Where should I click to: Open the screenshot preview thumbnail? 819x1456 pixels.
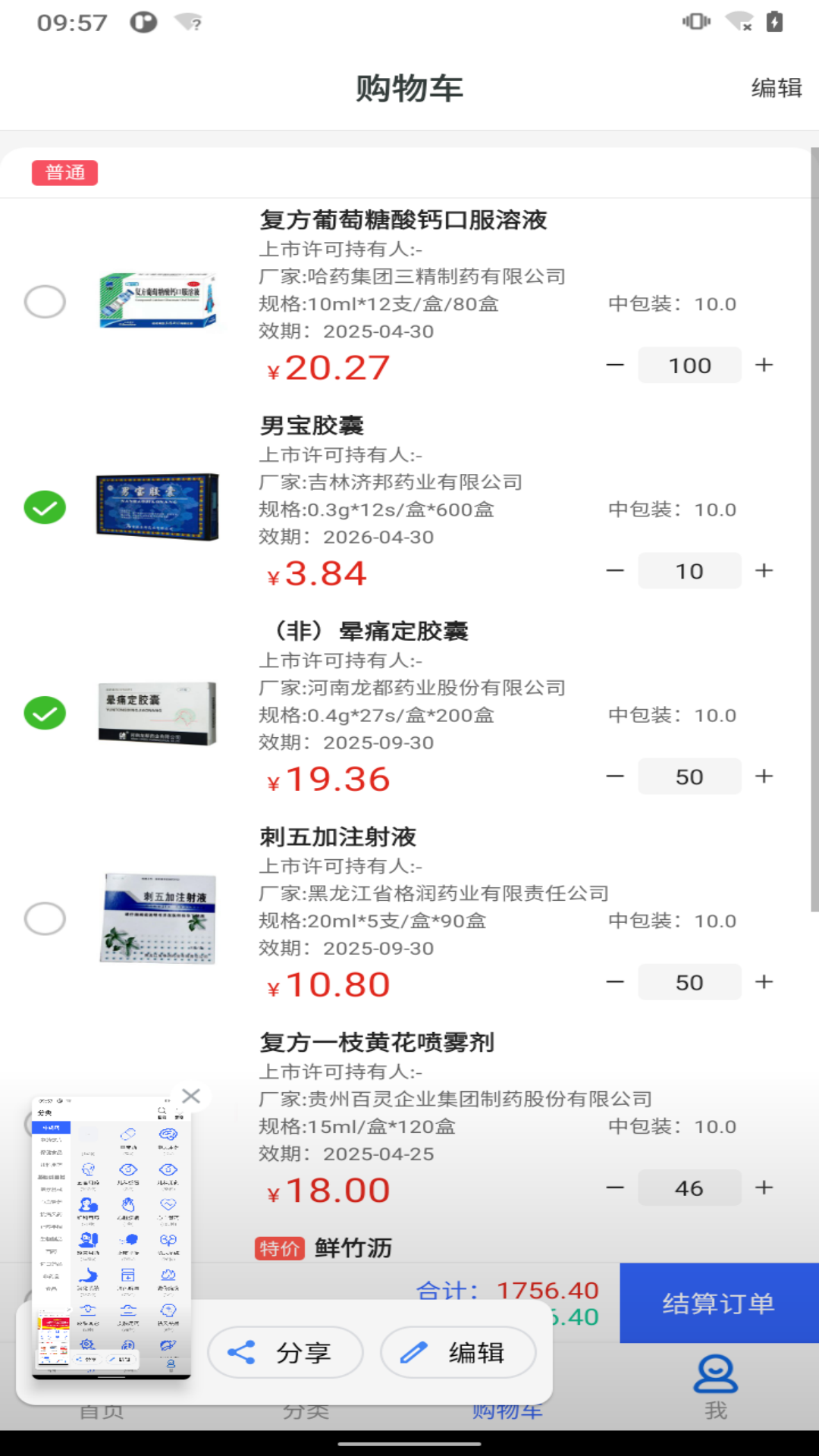point(111,1236)
